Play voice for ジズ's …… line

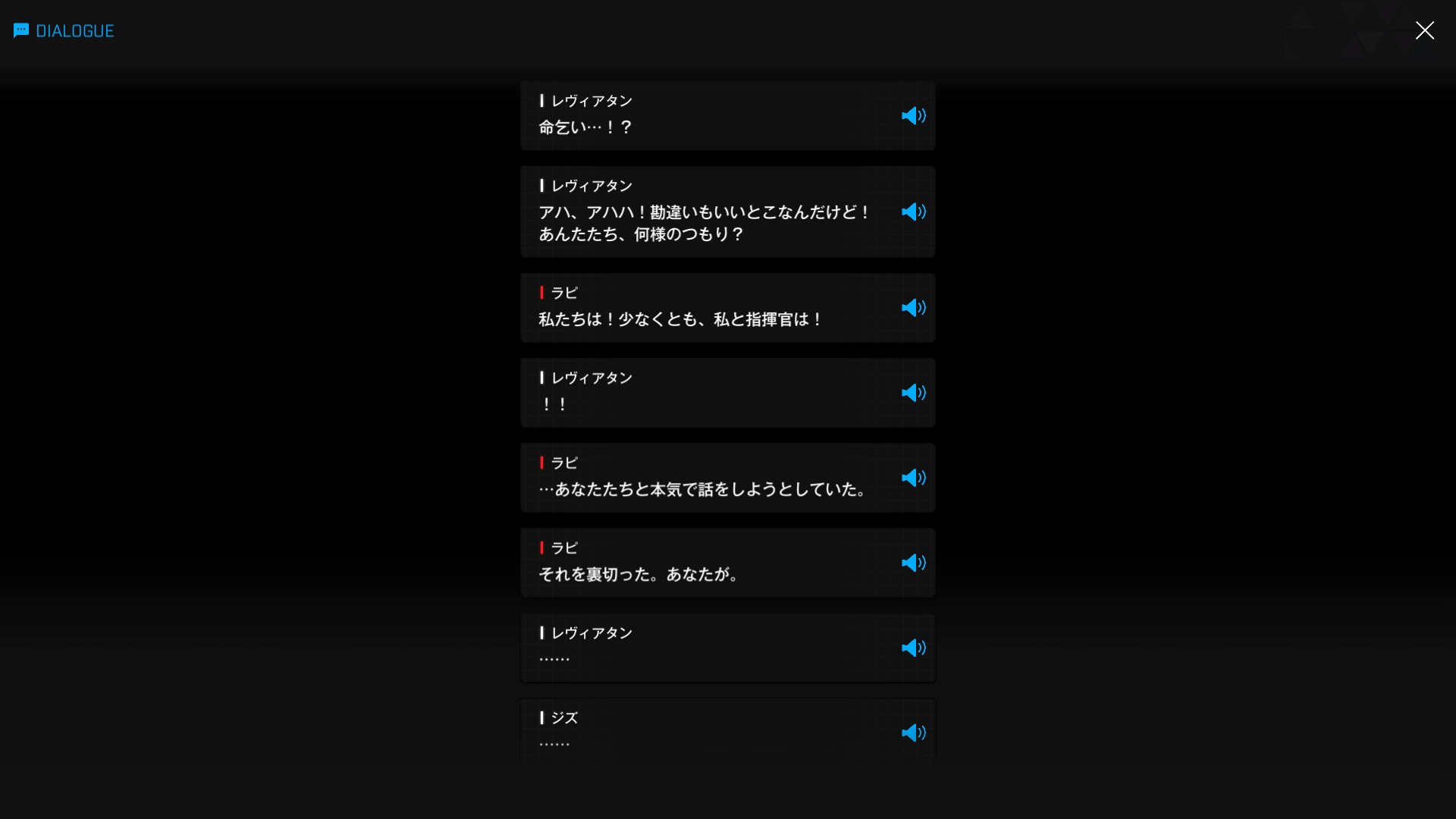(913, 733)
